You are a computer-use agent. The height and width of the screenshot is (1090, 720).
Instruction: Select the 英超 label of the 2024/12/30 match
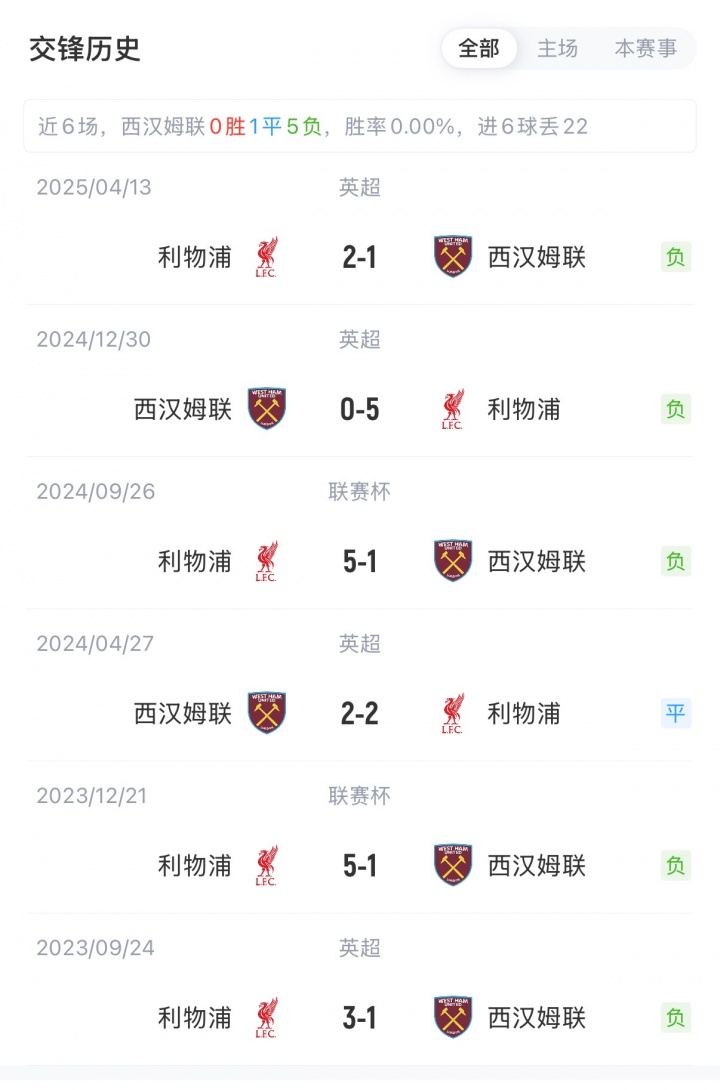click(360, 340)
